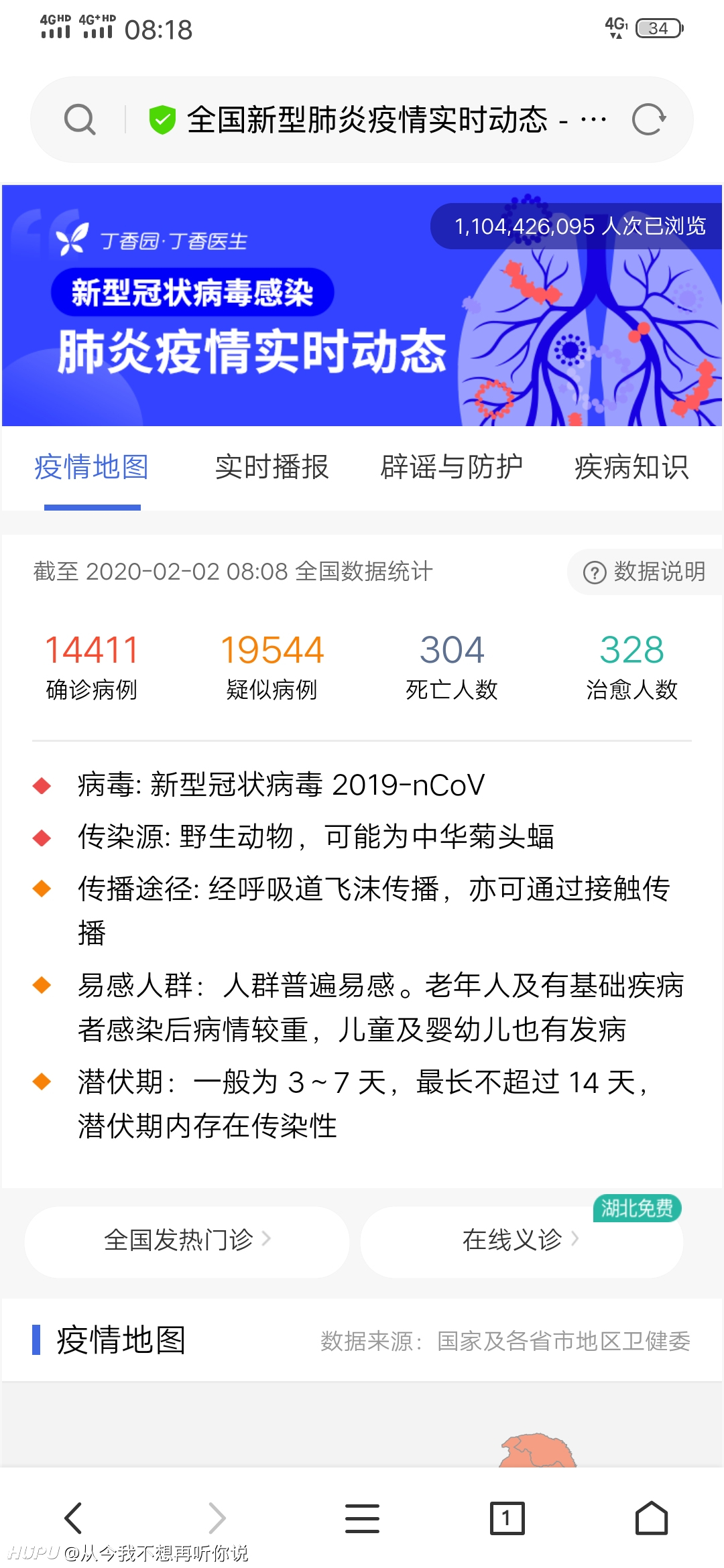Reload the page with the refresh icon
Image resolution: width=724 pixels, height=1568 pixels.
click(x=648, y=120)
